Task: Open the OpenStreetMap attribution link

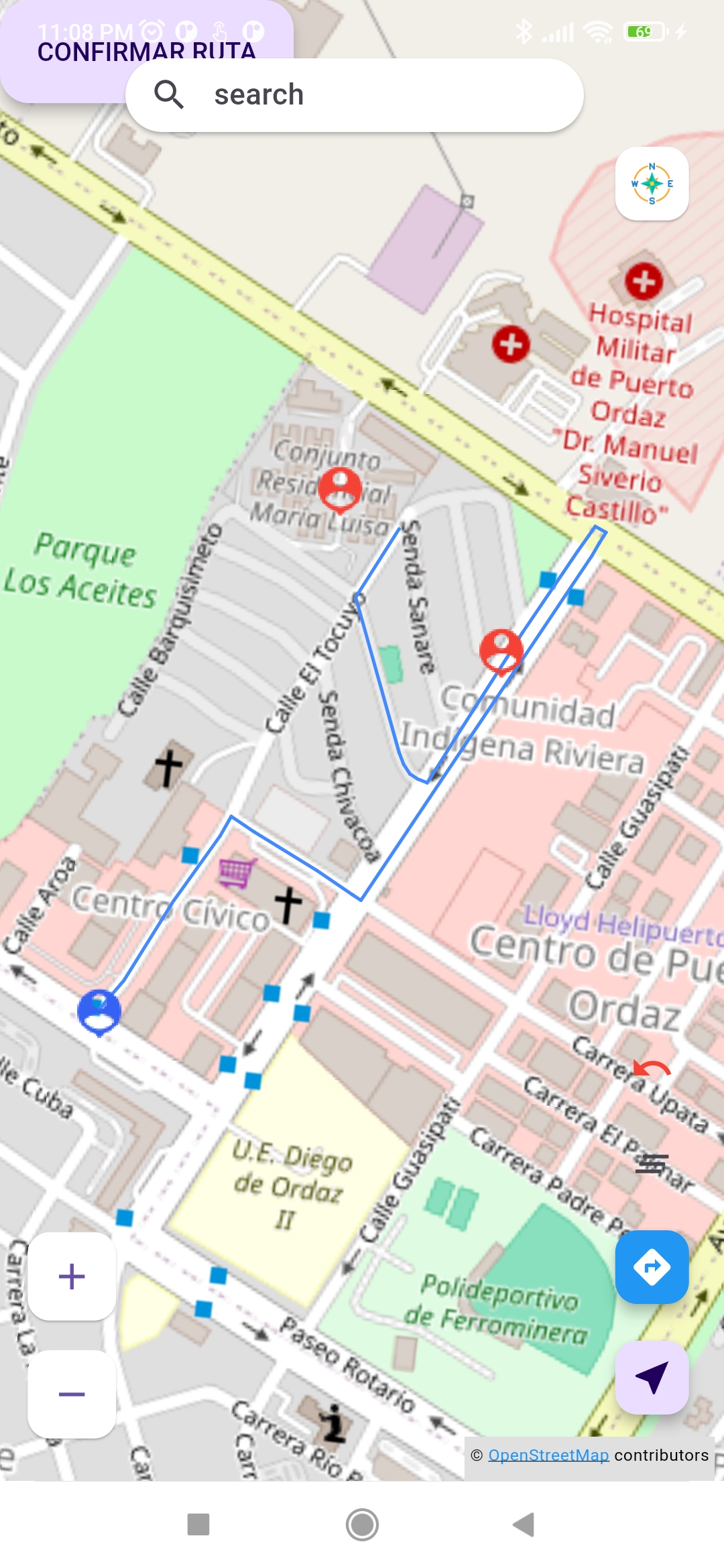Action: 548,1455
